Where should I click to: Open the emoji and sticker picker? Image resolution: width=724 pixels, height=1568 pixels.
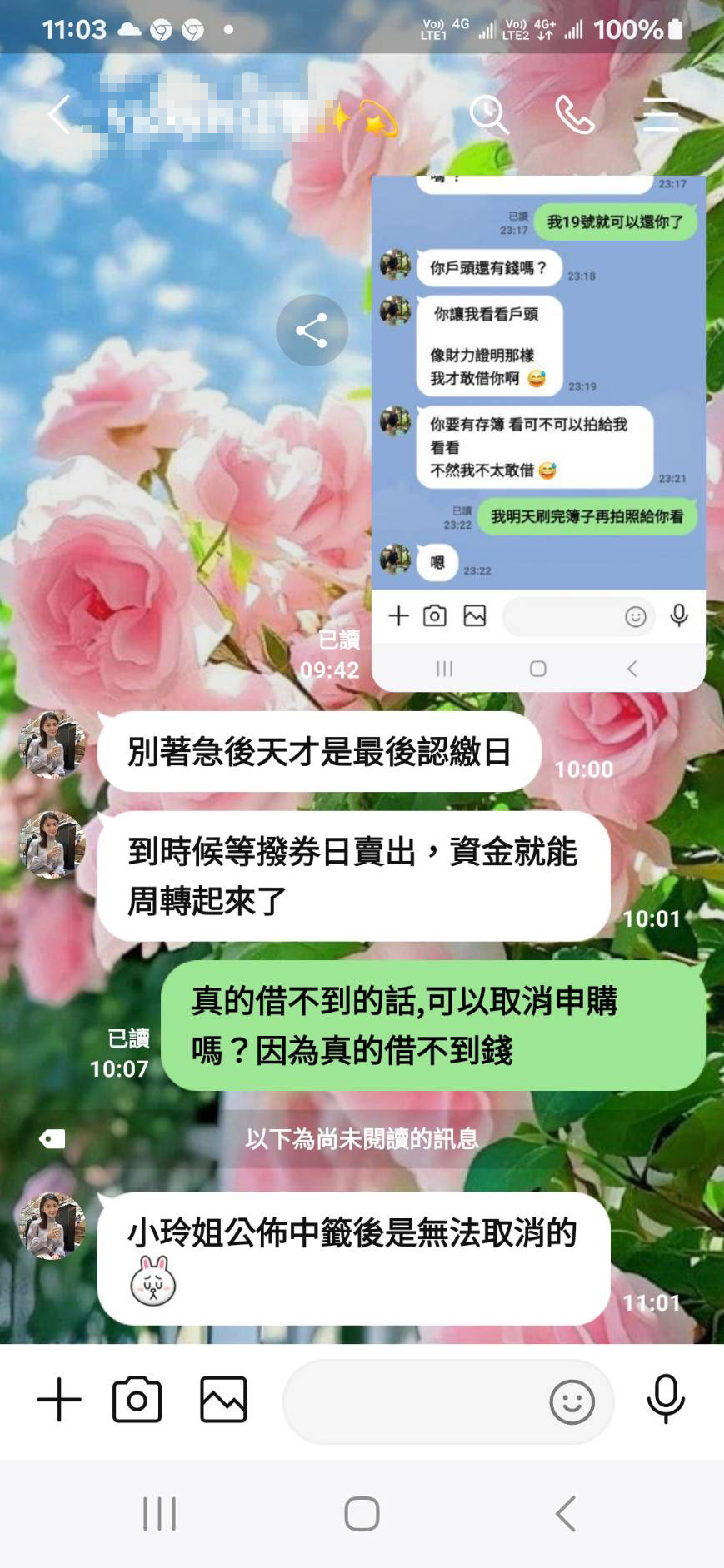pos(572,1401)
